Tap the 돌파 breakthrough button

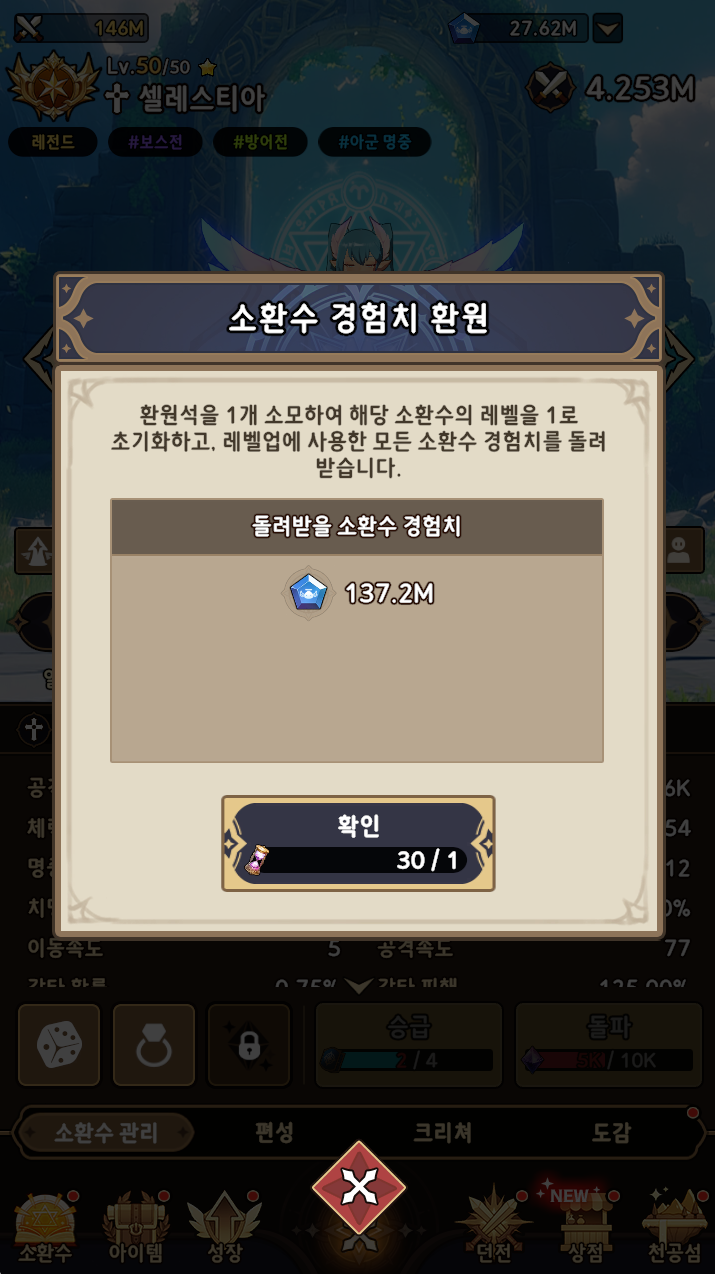coord(607,1046)
